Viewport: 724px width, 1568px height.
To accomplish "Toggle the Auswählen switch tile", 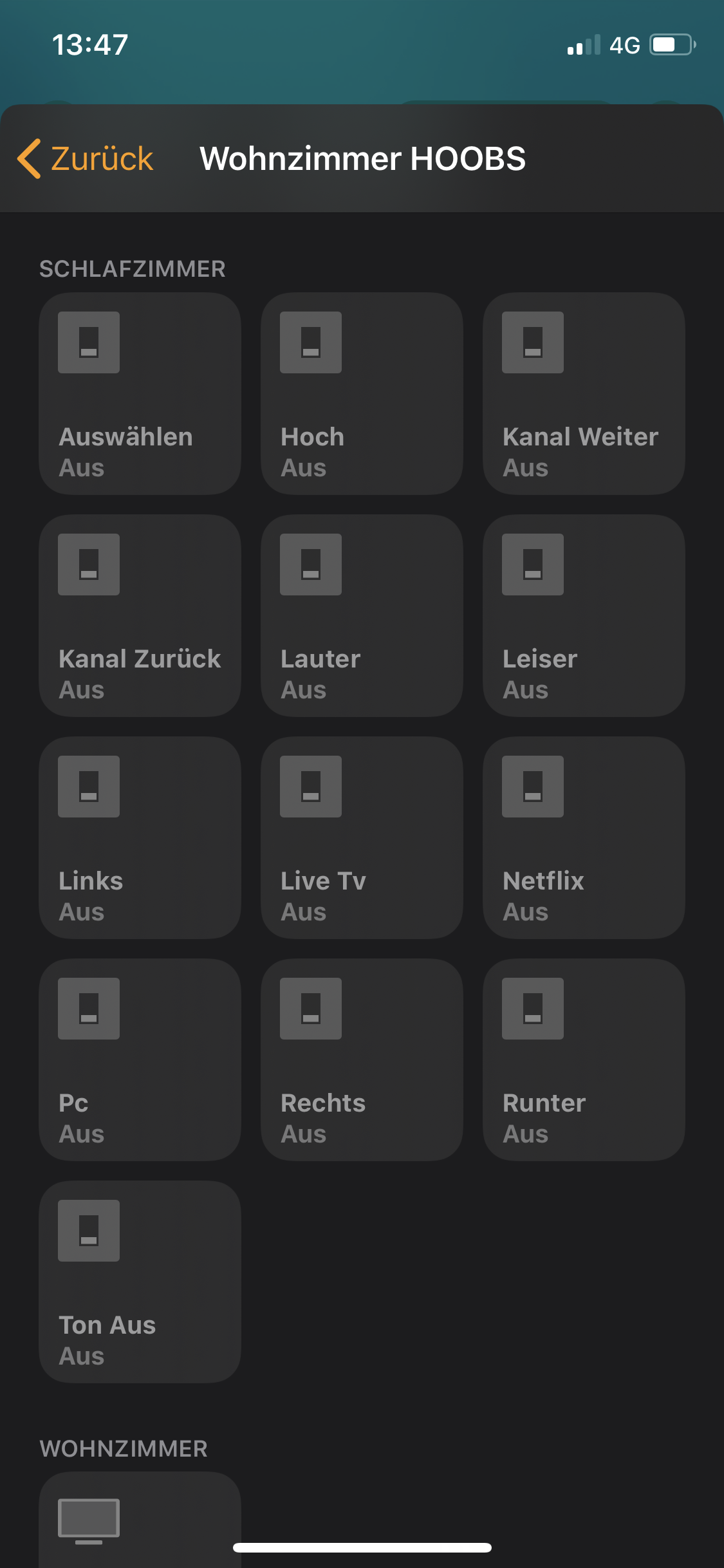I will pos(140,394).
